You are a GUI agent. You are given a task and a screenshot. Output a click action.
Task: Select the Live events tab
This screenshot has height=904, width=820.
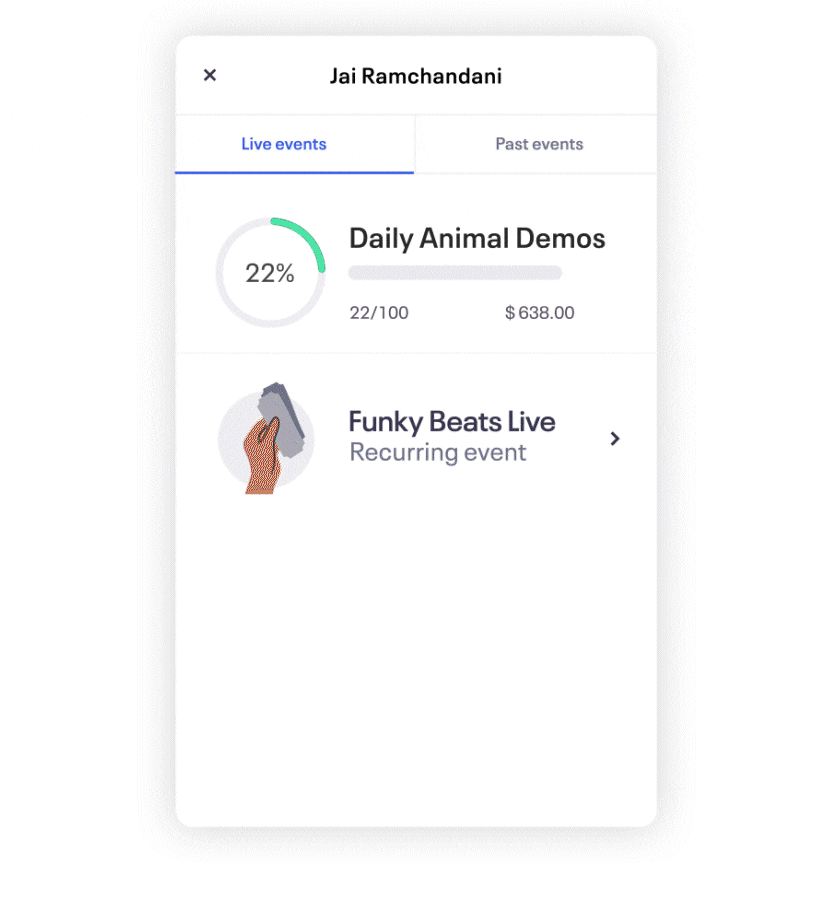coord(284,144)
